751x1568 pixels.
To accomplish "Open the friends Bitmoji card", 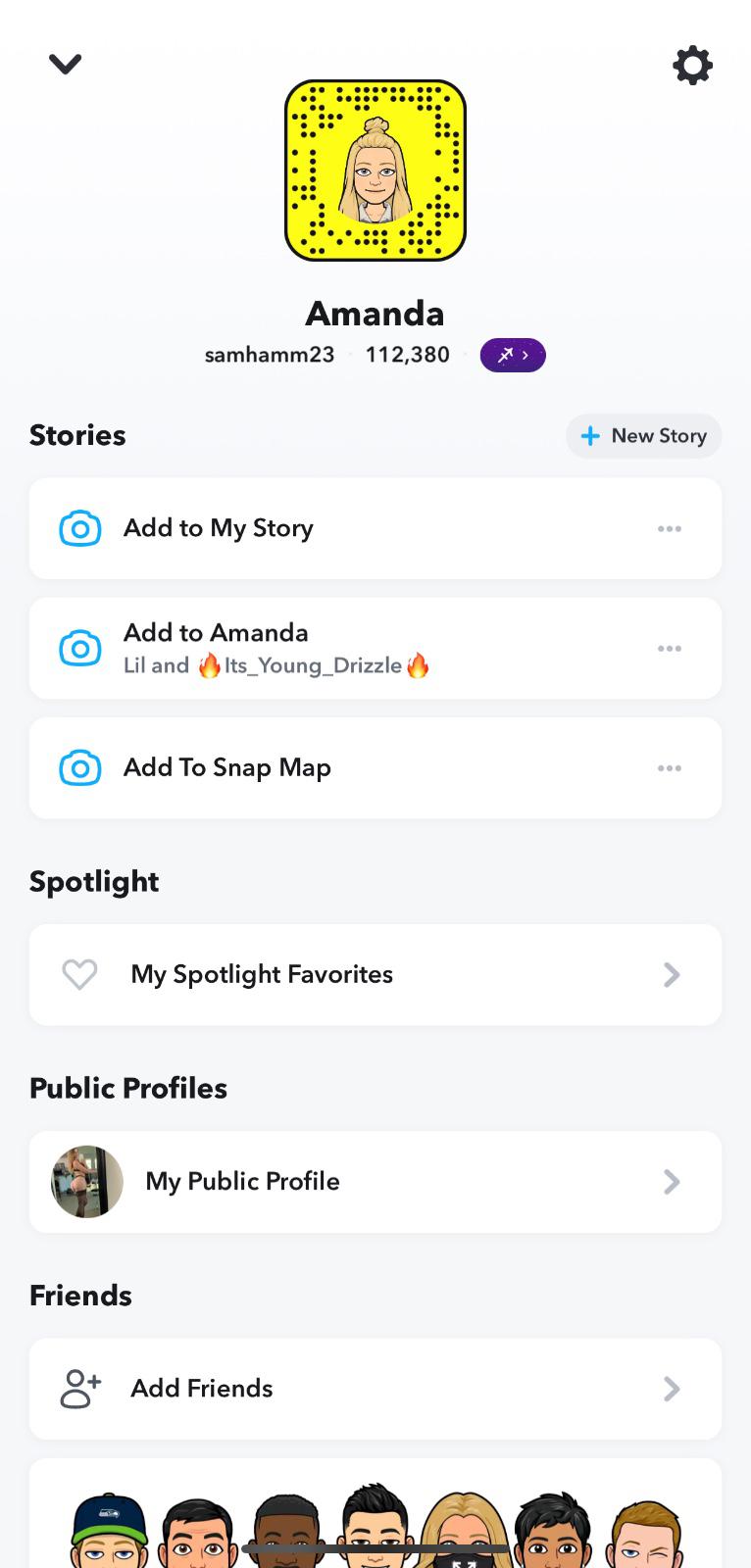I will pyautogui.click(x=375, y=1519).
